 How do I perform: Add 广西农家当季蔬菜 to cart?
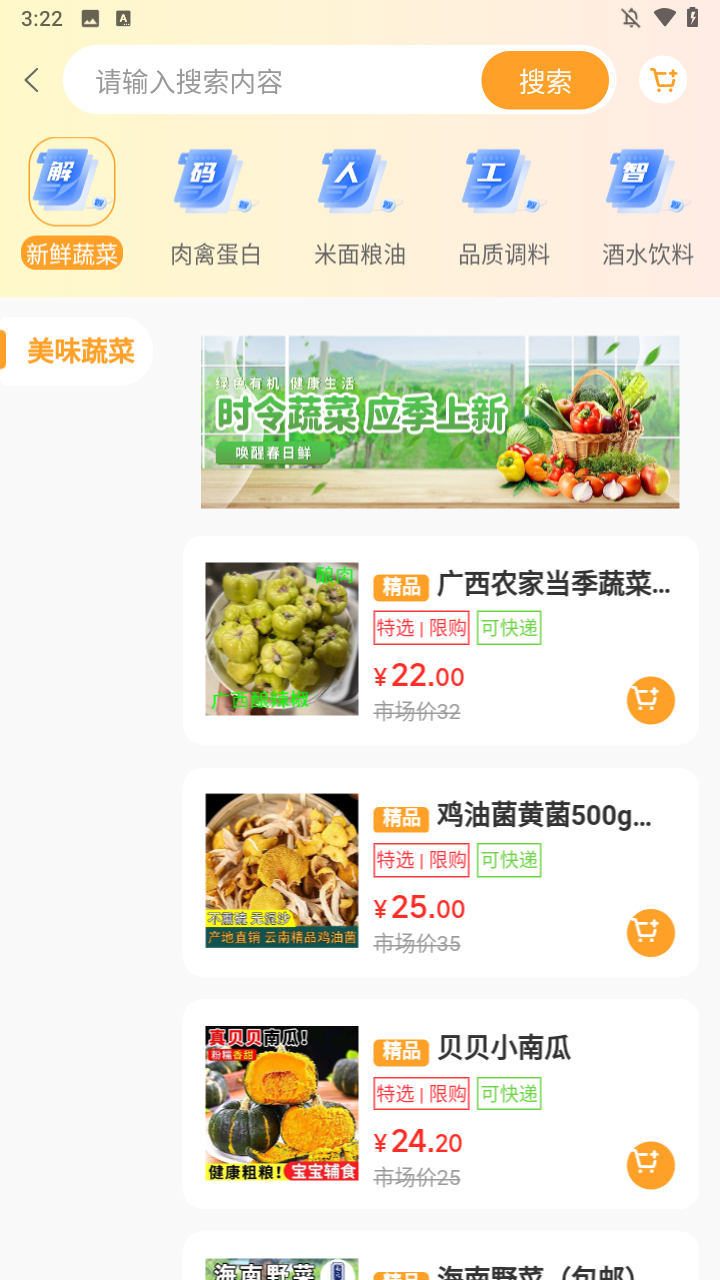coord(649,700)
